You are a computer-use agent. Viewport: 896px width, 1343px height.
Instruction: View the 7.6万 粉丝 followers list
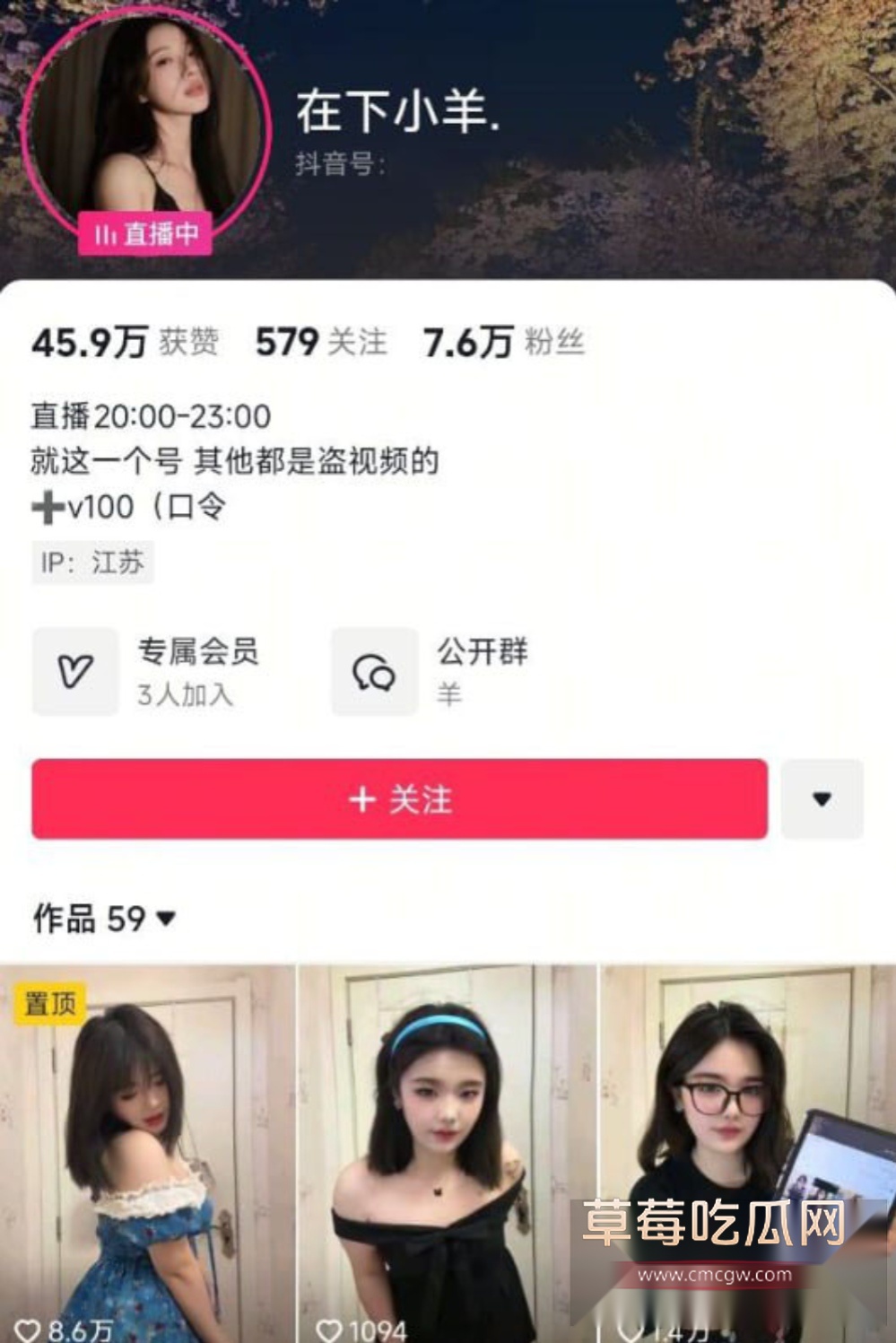[x=503, y=342]
